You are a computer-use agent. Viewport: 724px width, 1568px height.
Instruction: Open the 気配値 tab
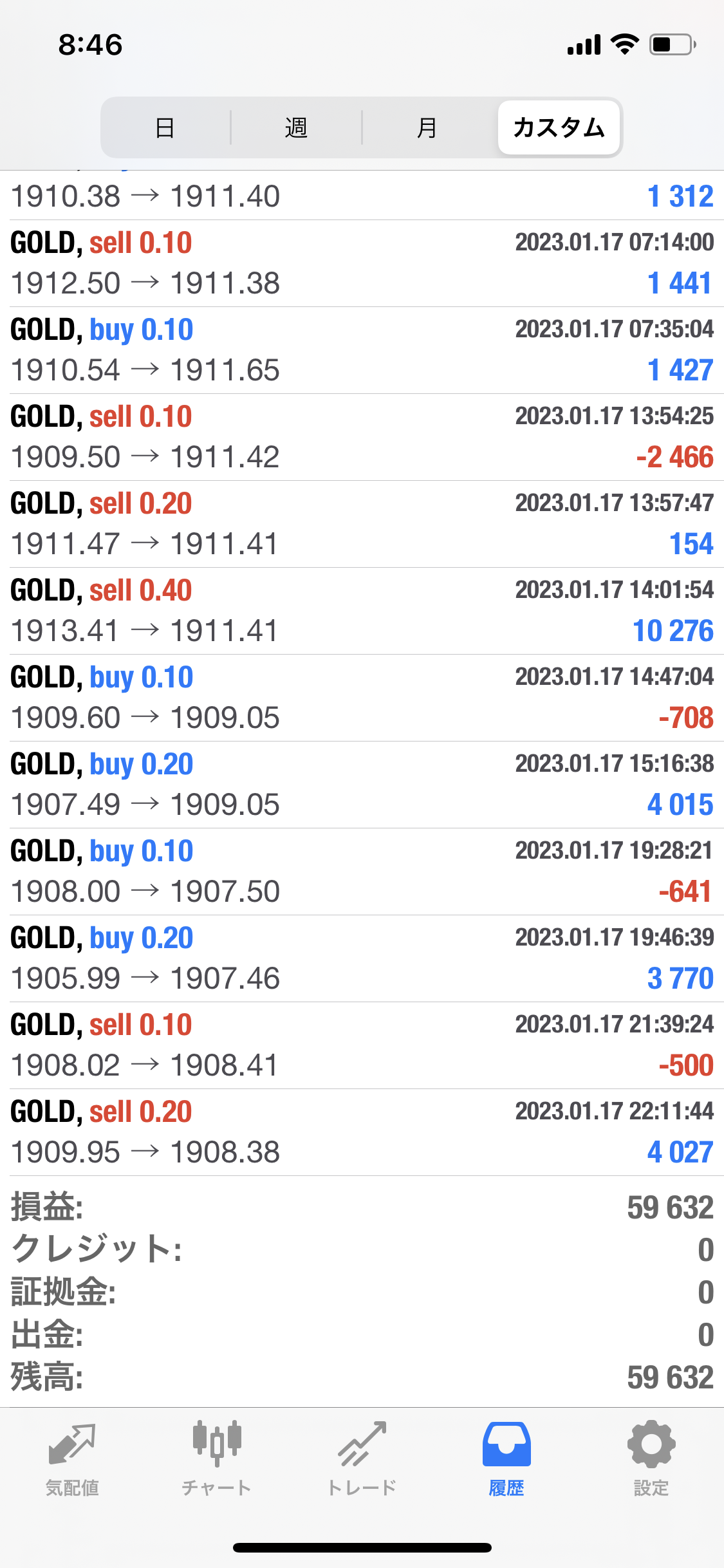point(72,1459)
